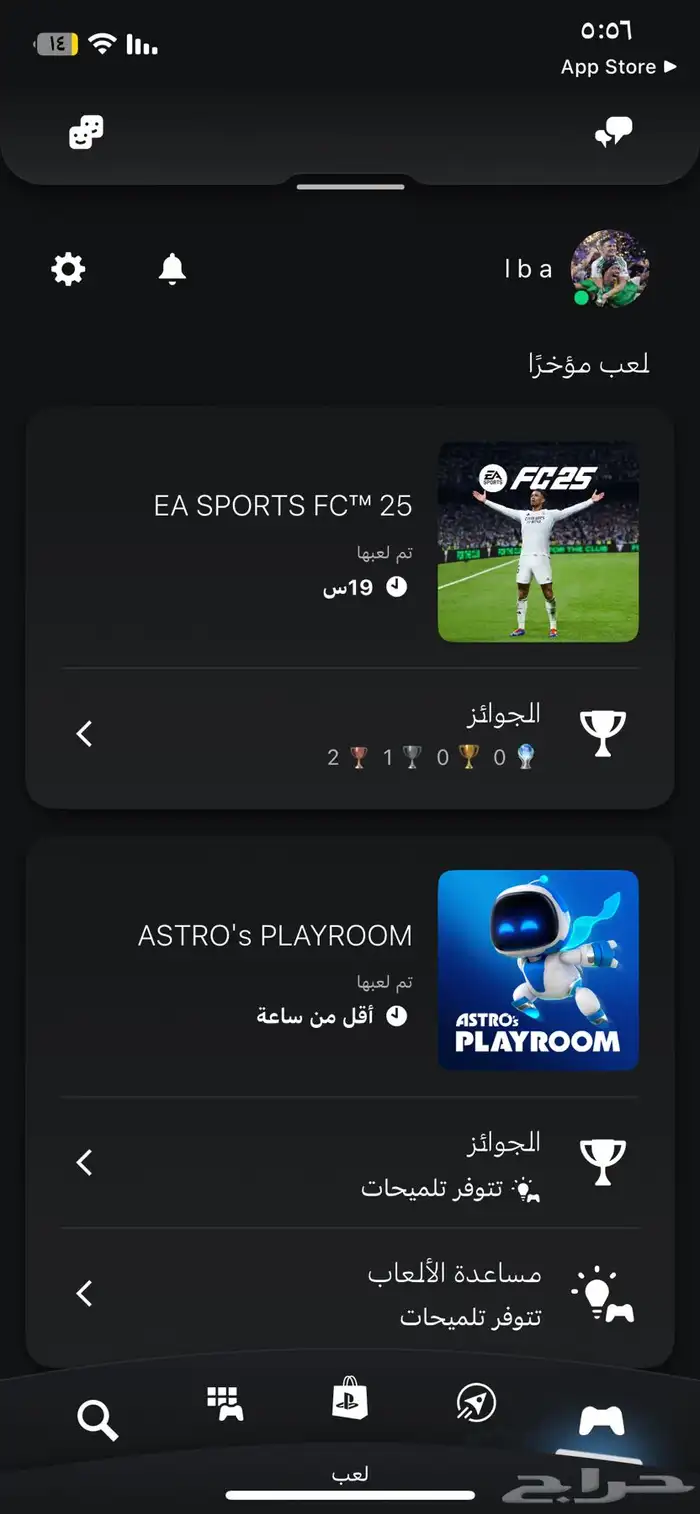
Task: View trophies for EA SPORTS FC 25
Action: pyautogui.click(x=350, y=734)
